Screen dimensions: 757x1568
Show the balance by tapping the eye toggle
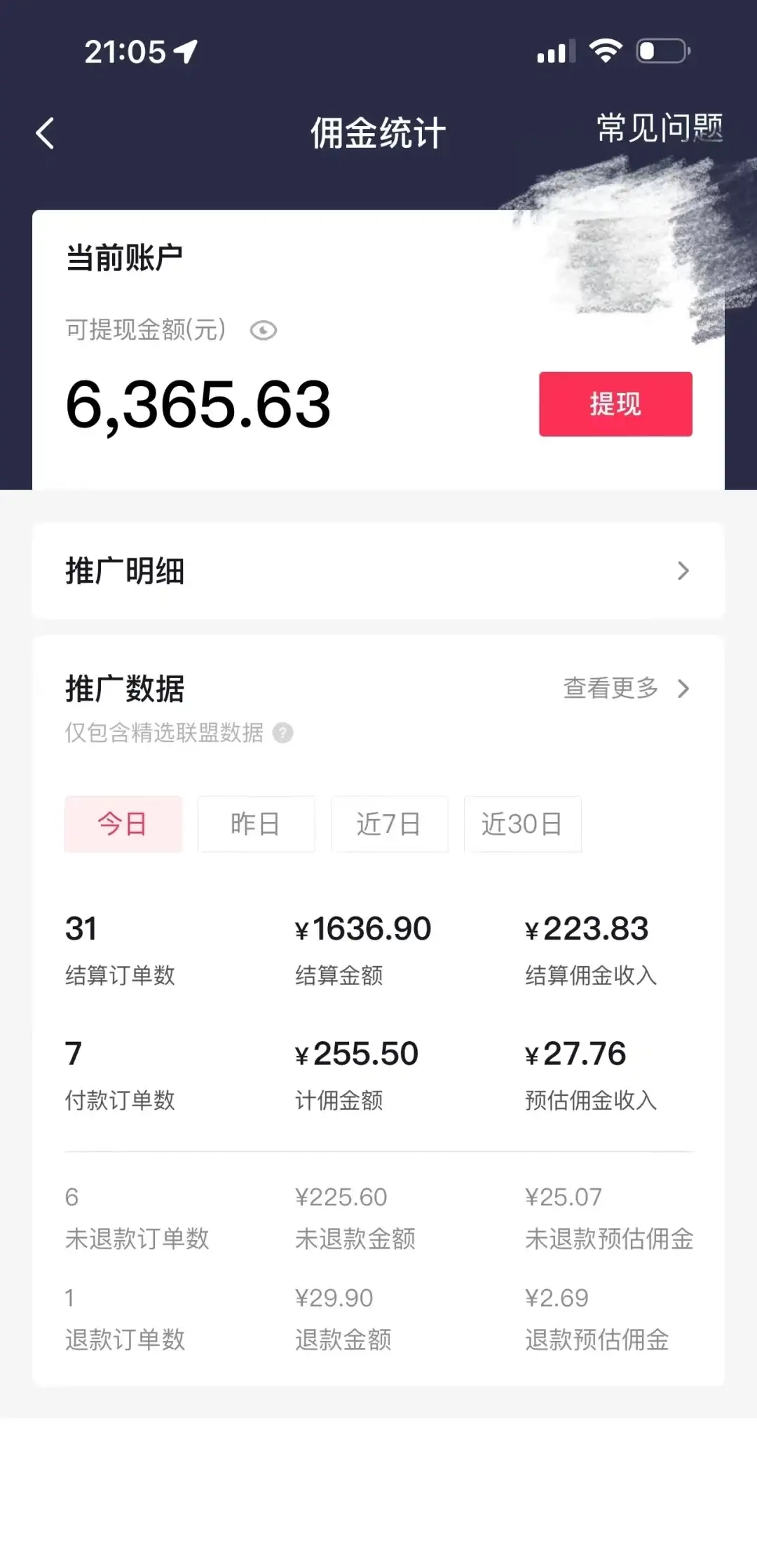(x=263, y=330)
